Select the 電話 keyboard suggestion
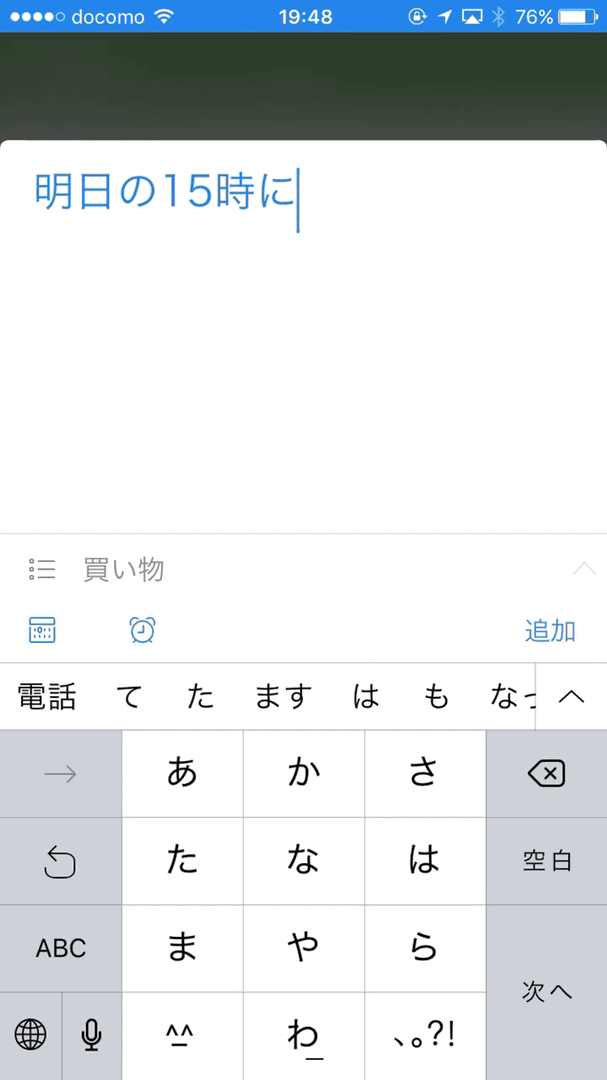 (x=46, y=697)
